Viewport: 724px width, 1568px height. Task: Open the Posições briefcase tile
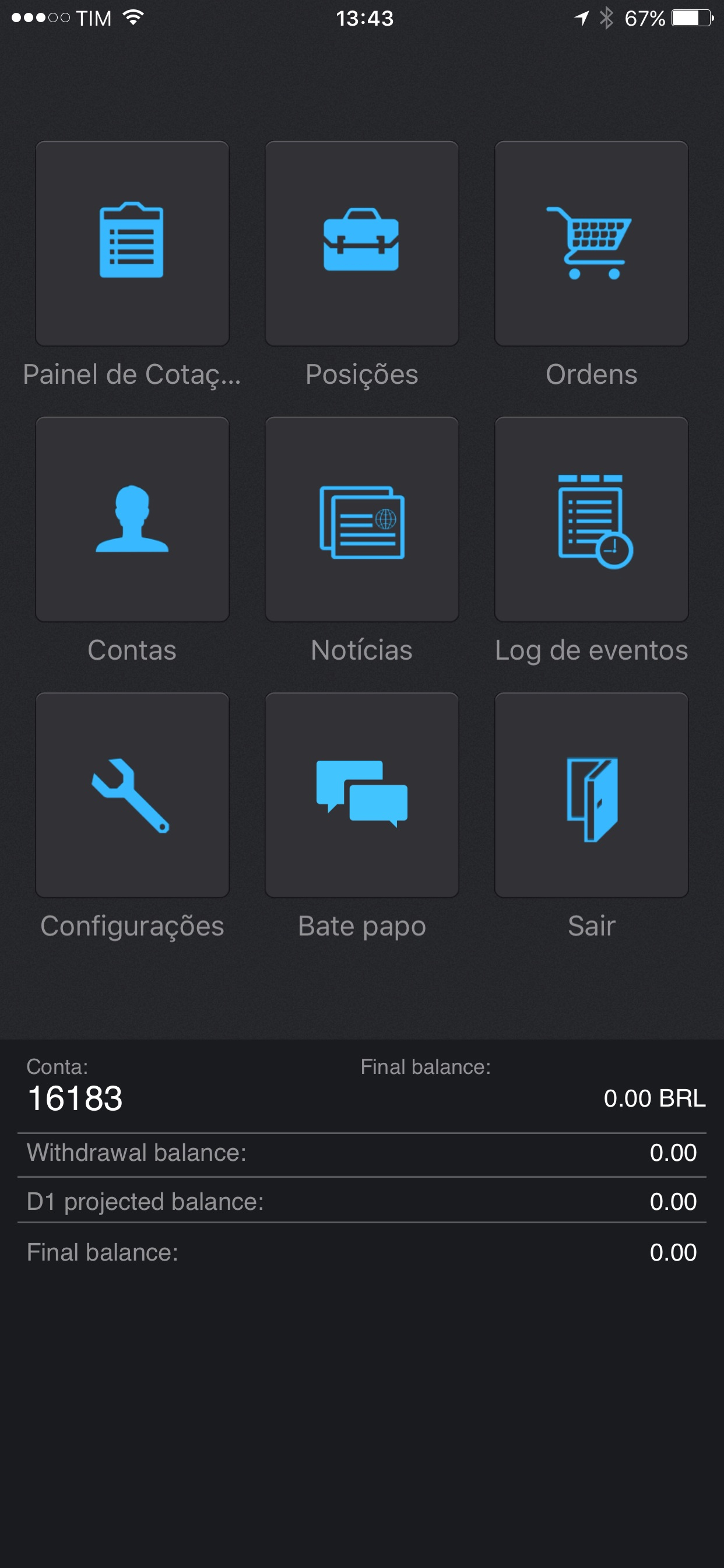coord(361,243)
